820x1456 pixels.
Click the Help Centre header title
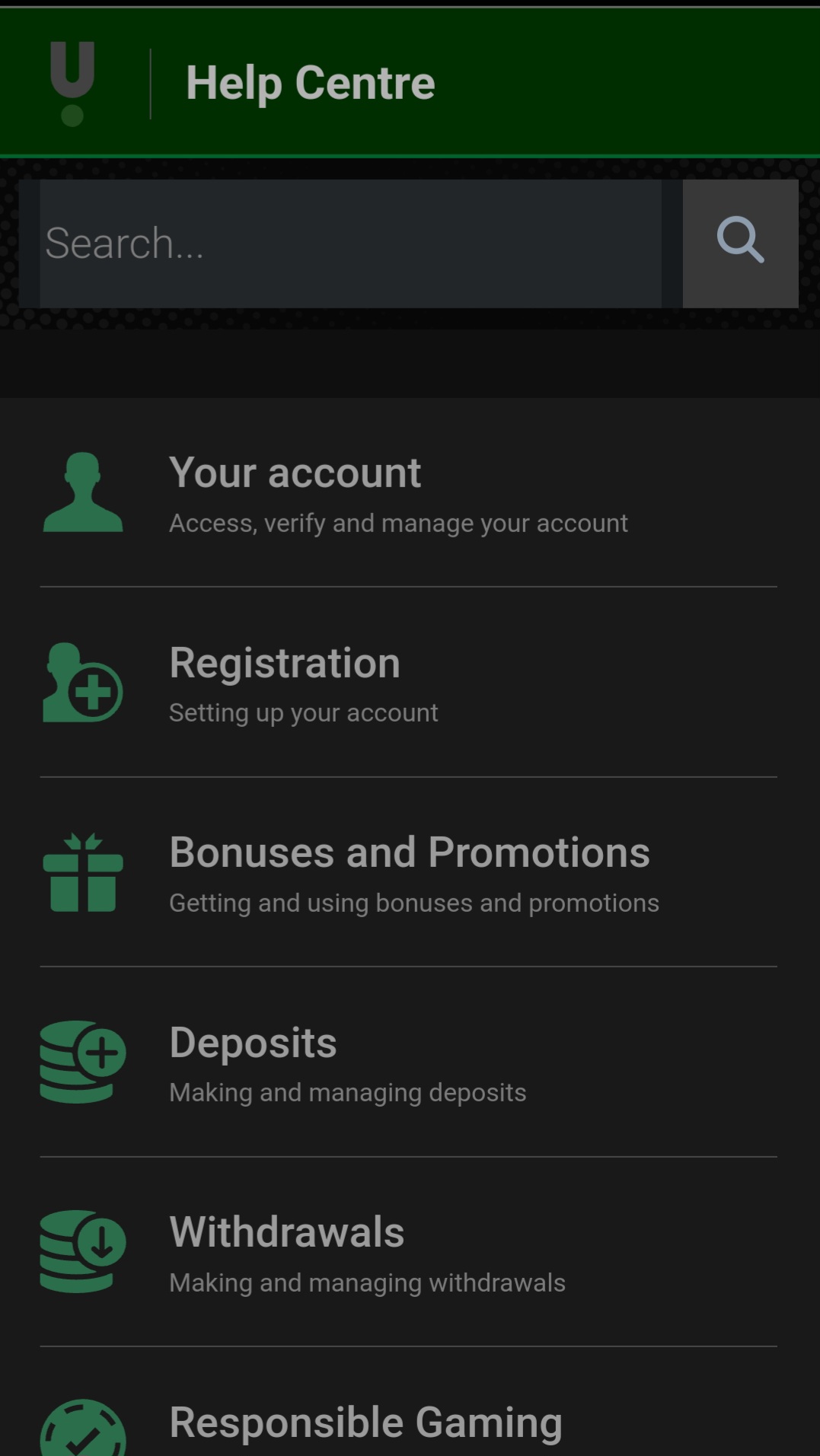click(x=310, y=81)
